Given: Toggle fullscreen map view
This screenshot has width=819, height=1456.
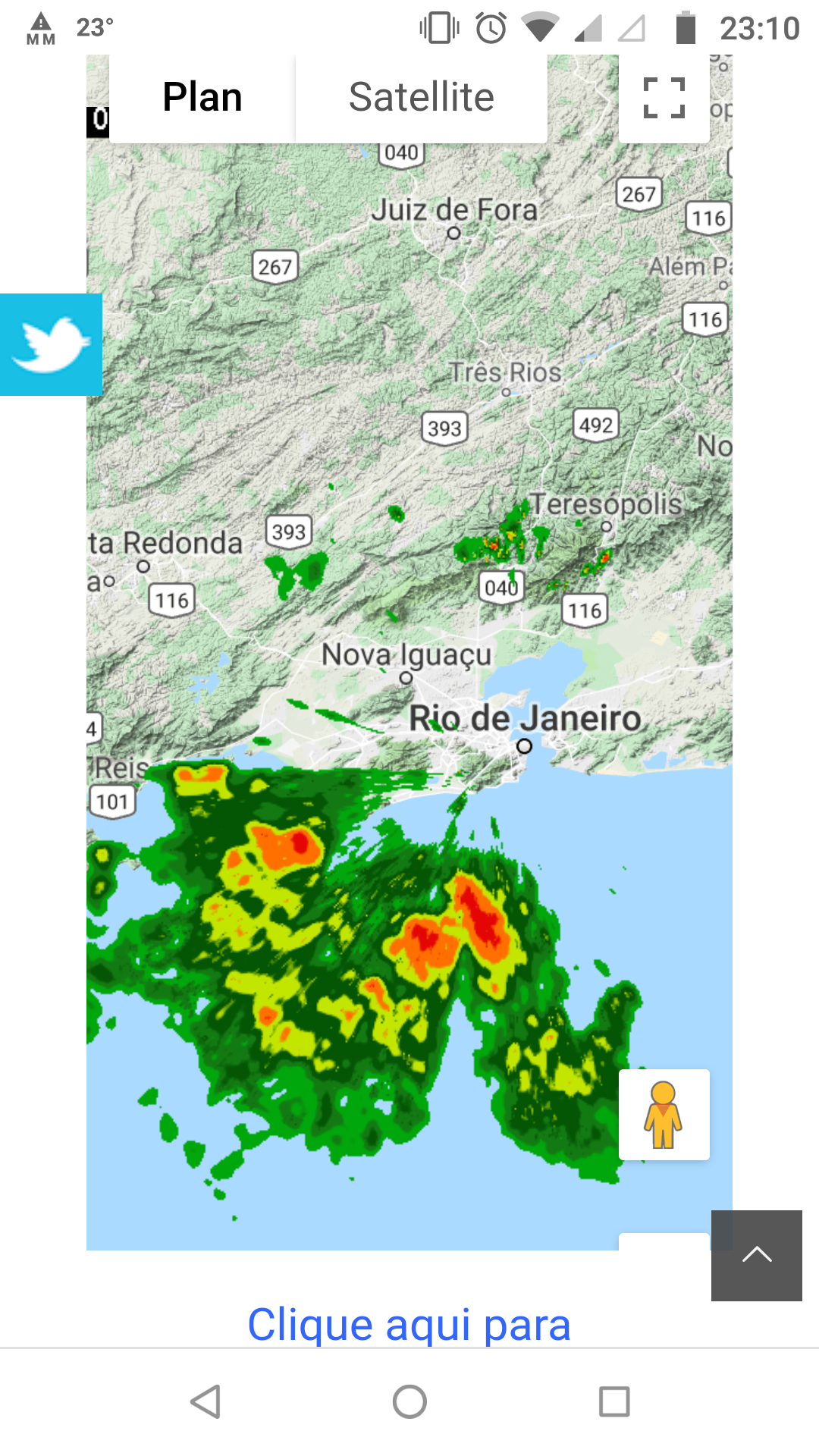Looking at the screenshot, I should click(x=664, y=98).
